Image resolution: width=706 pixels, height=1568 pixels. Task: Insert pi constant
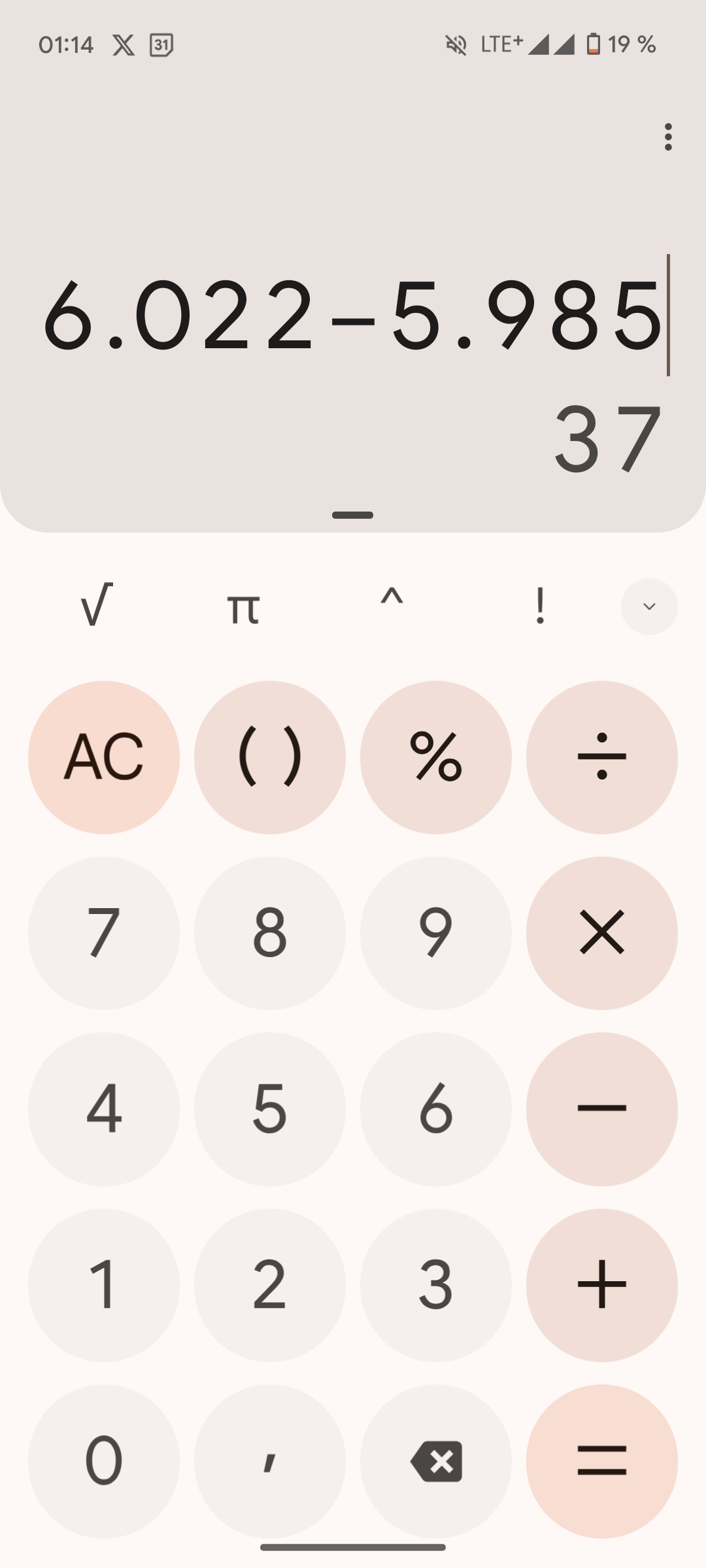click(243, 608)
